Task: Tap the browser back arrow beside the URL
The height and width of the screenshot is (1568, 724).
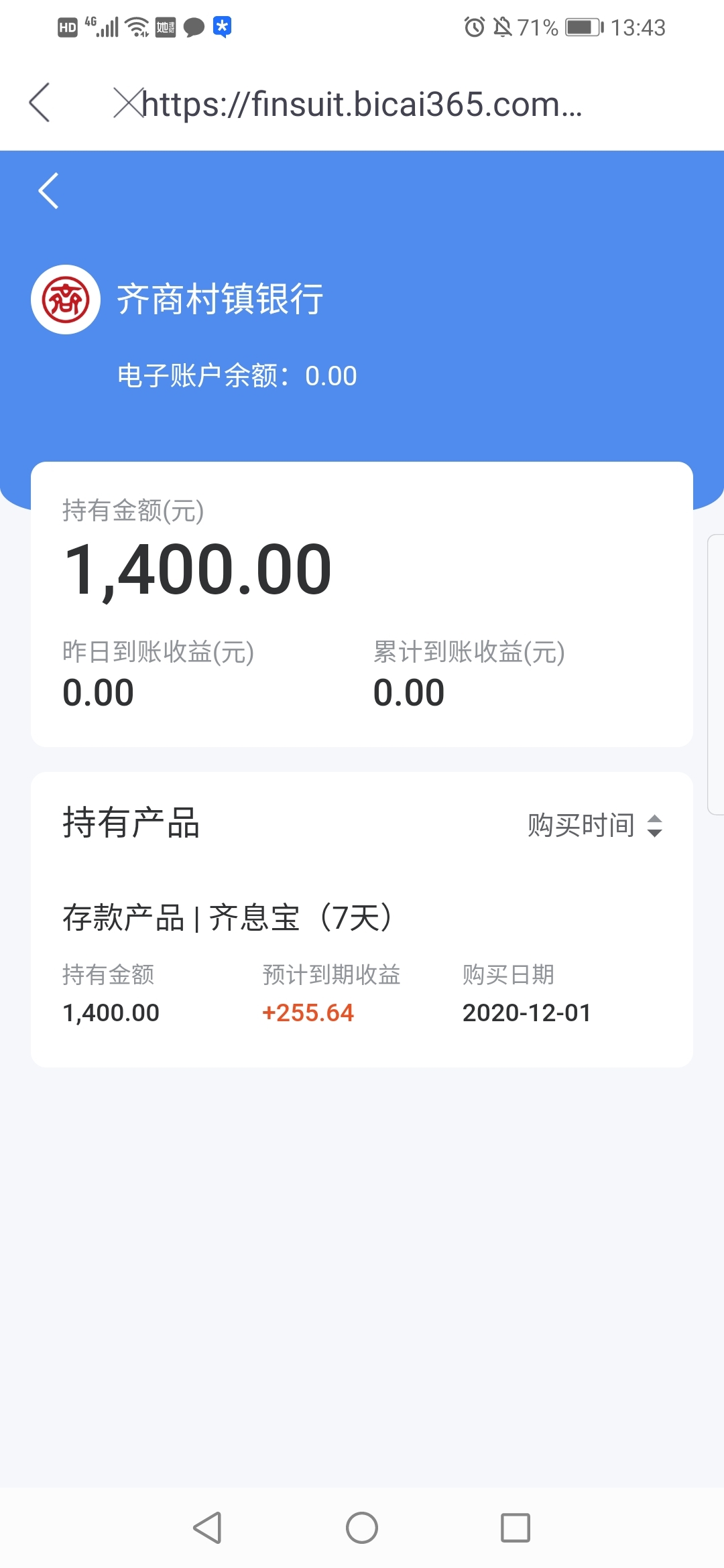Action: (x=40, y=103)
